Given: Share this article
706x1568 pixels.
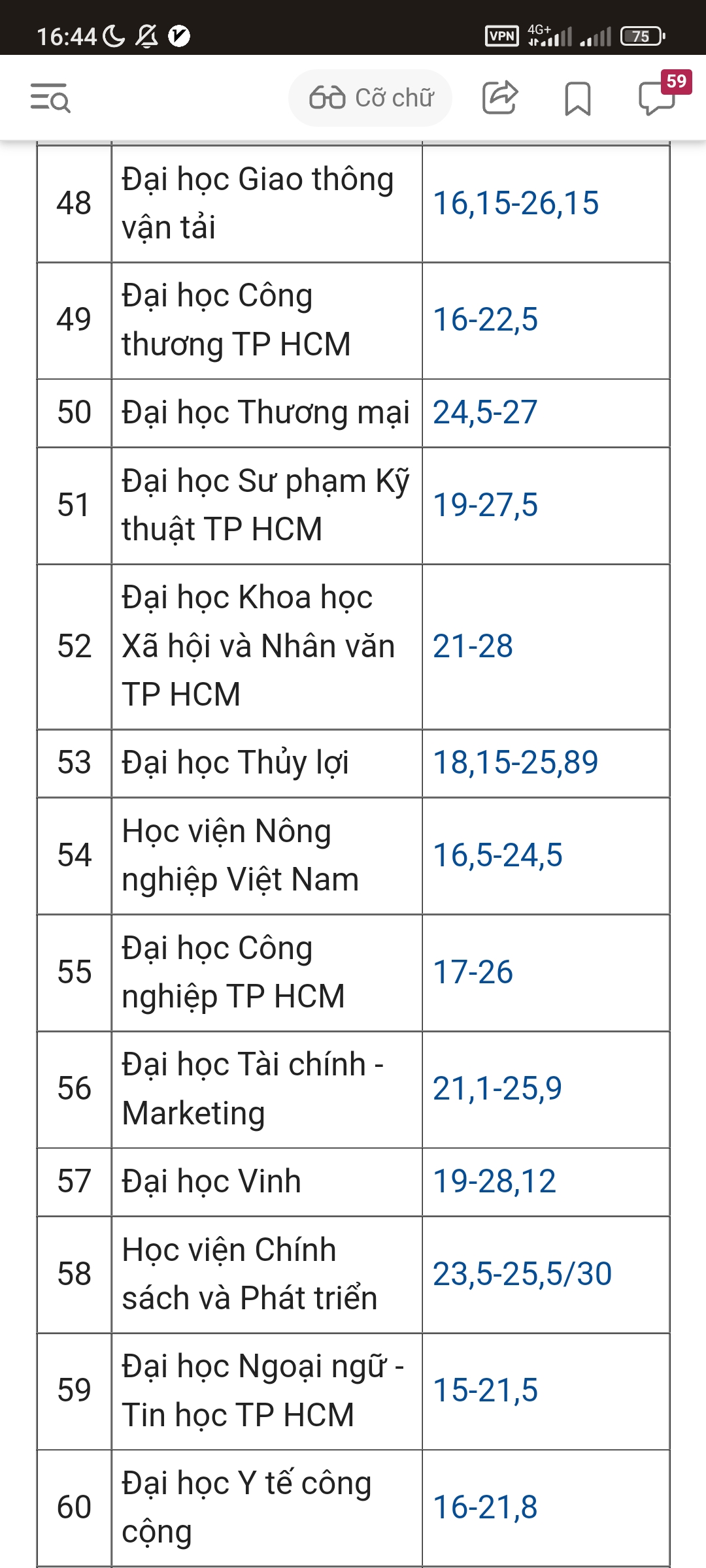Looking at the screenshot, I should click(x=500, y=98).
